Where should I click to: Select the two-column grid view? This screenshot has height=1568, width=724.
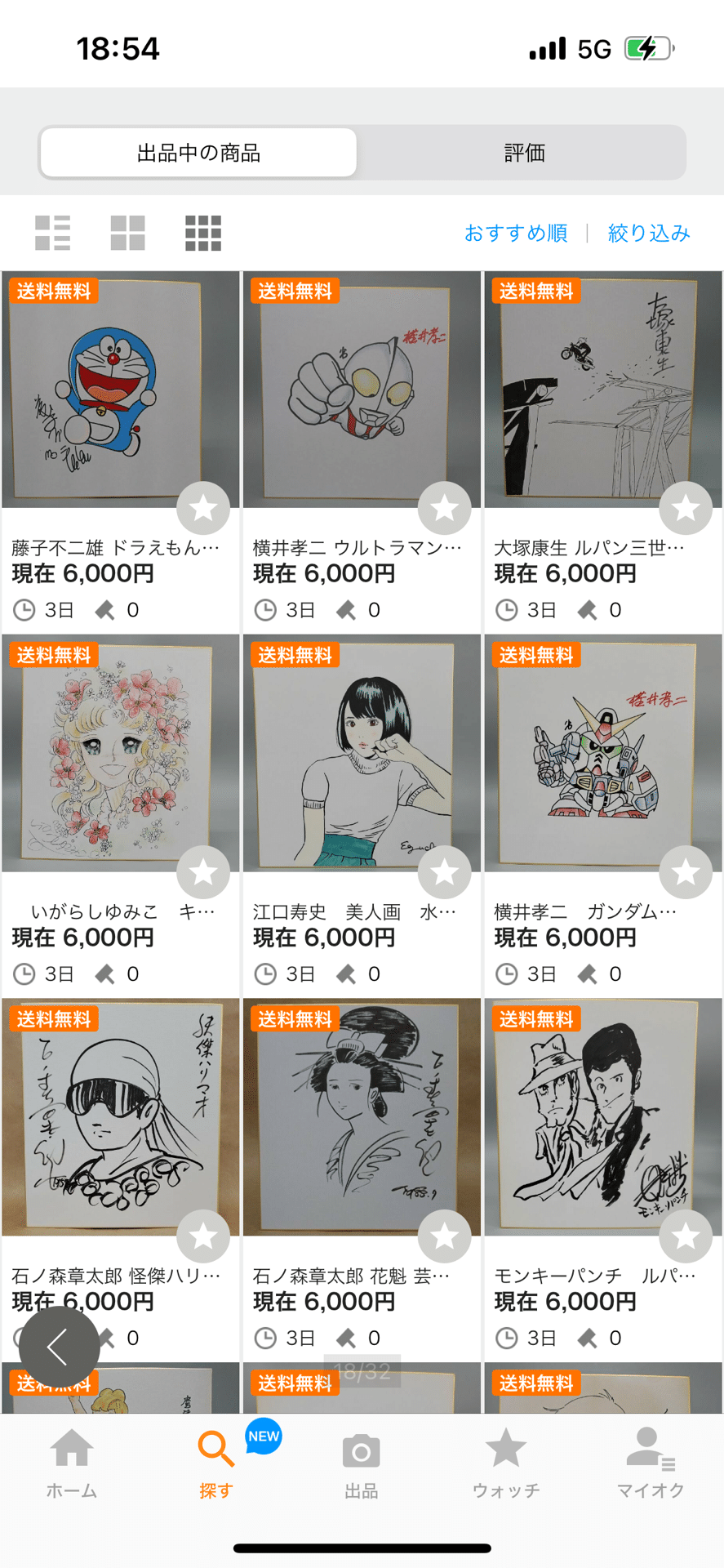(x=127, y=233)
